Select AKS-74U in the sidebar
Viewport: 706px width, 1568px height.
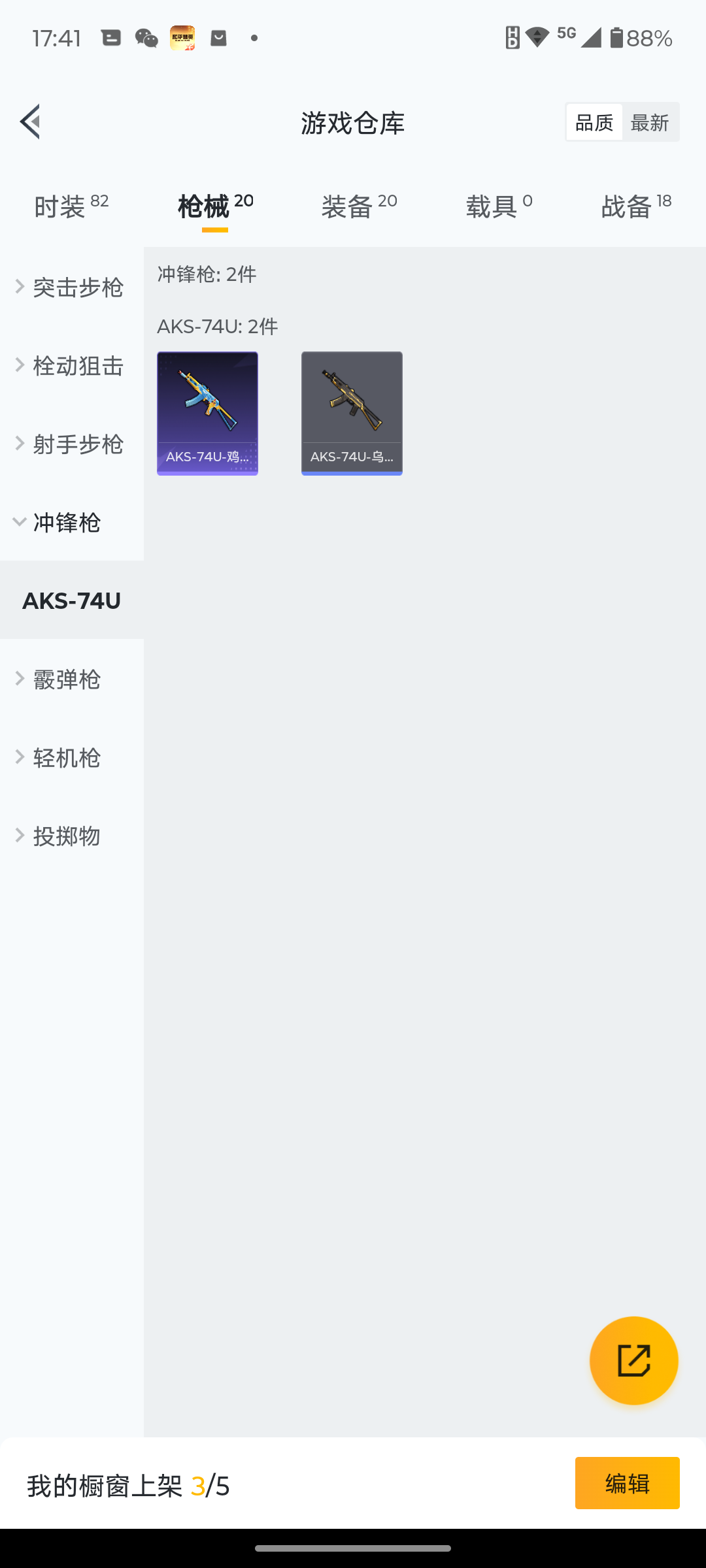[71, 600]
